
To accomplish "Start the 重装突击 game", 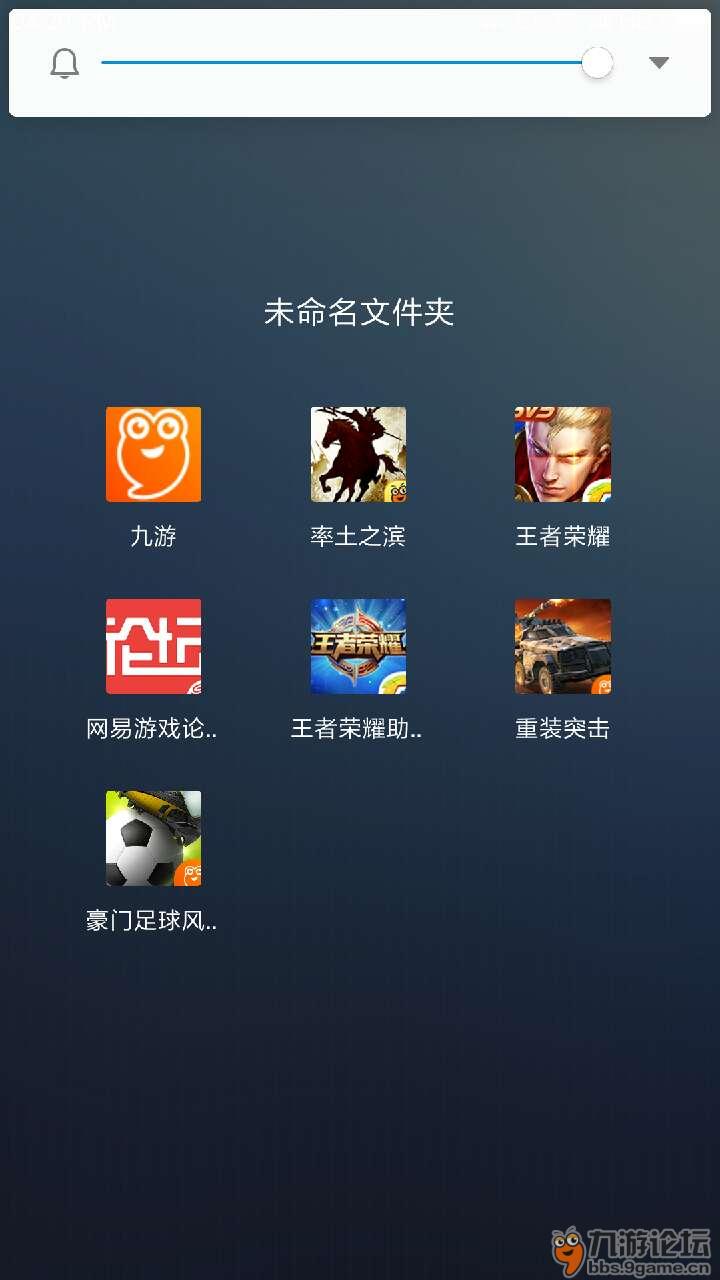I will pyautogui.click(x=562, y=646).
